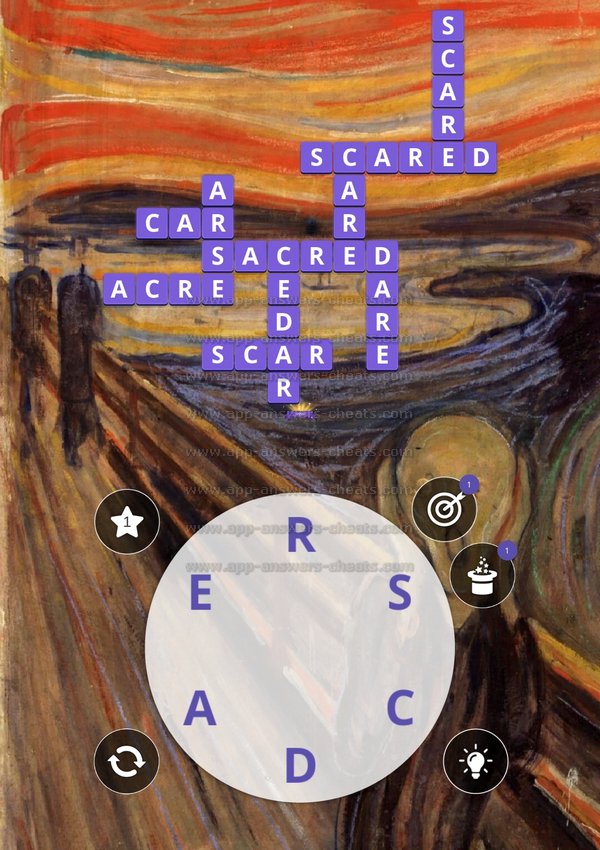Open the star bonus words button
This screenshot has width=600, height=850.
coord(127,522)
